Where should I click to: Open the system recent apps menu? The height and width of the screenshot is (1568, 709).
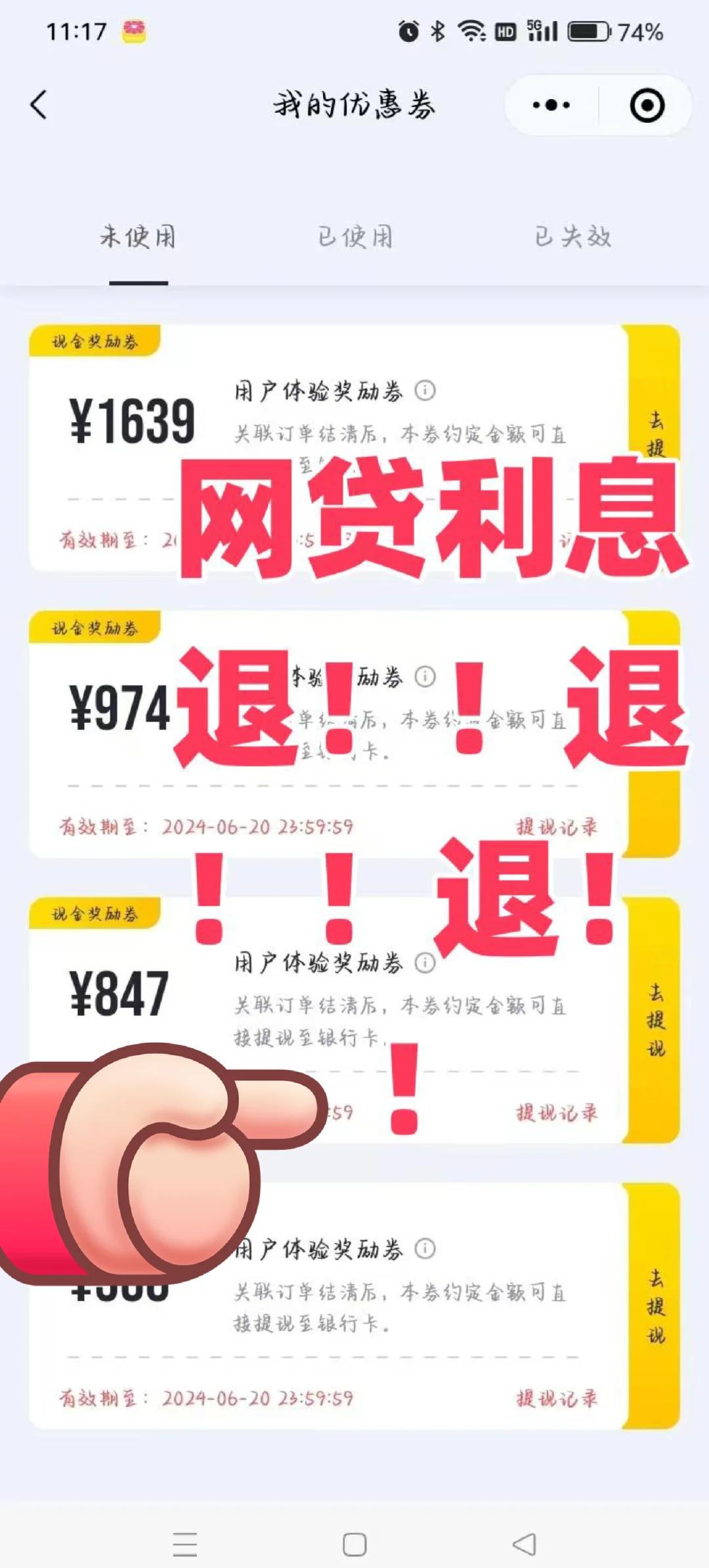click(185, 1544)
